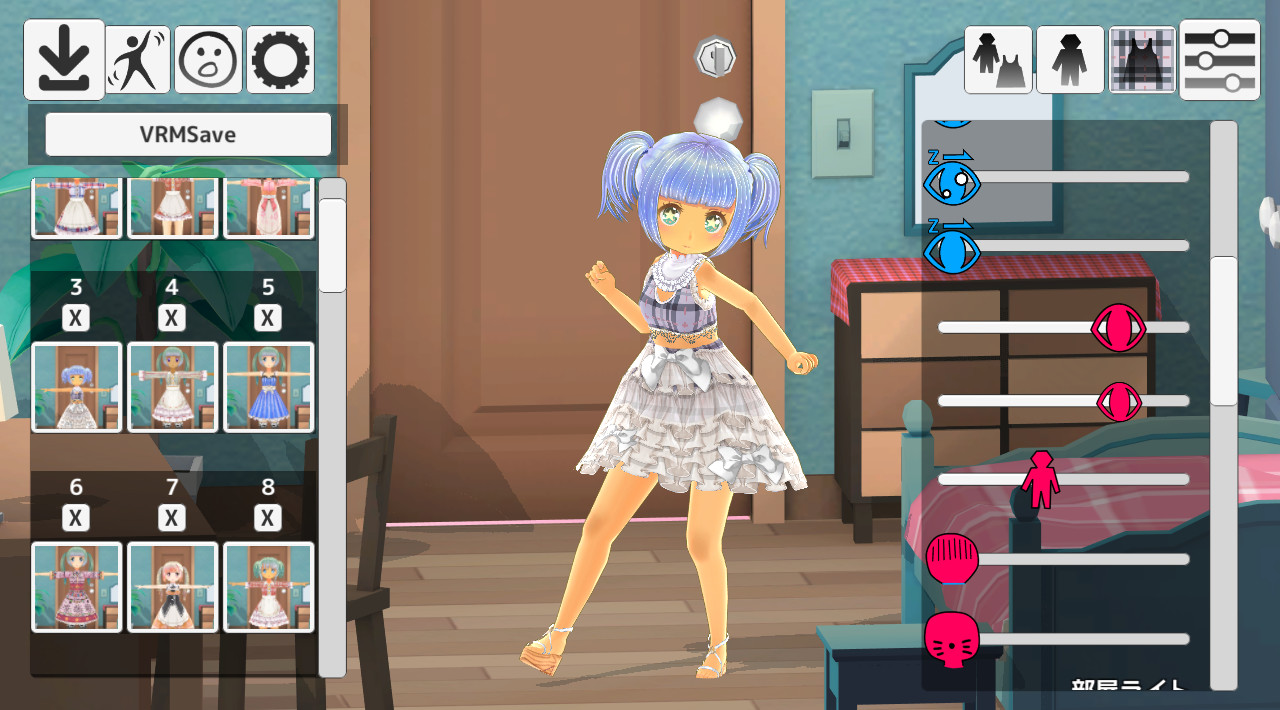Tap the VRMSave button
Screen dimensions: 1280x710
pos(188,134)
